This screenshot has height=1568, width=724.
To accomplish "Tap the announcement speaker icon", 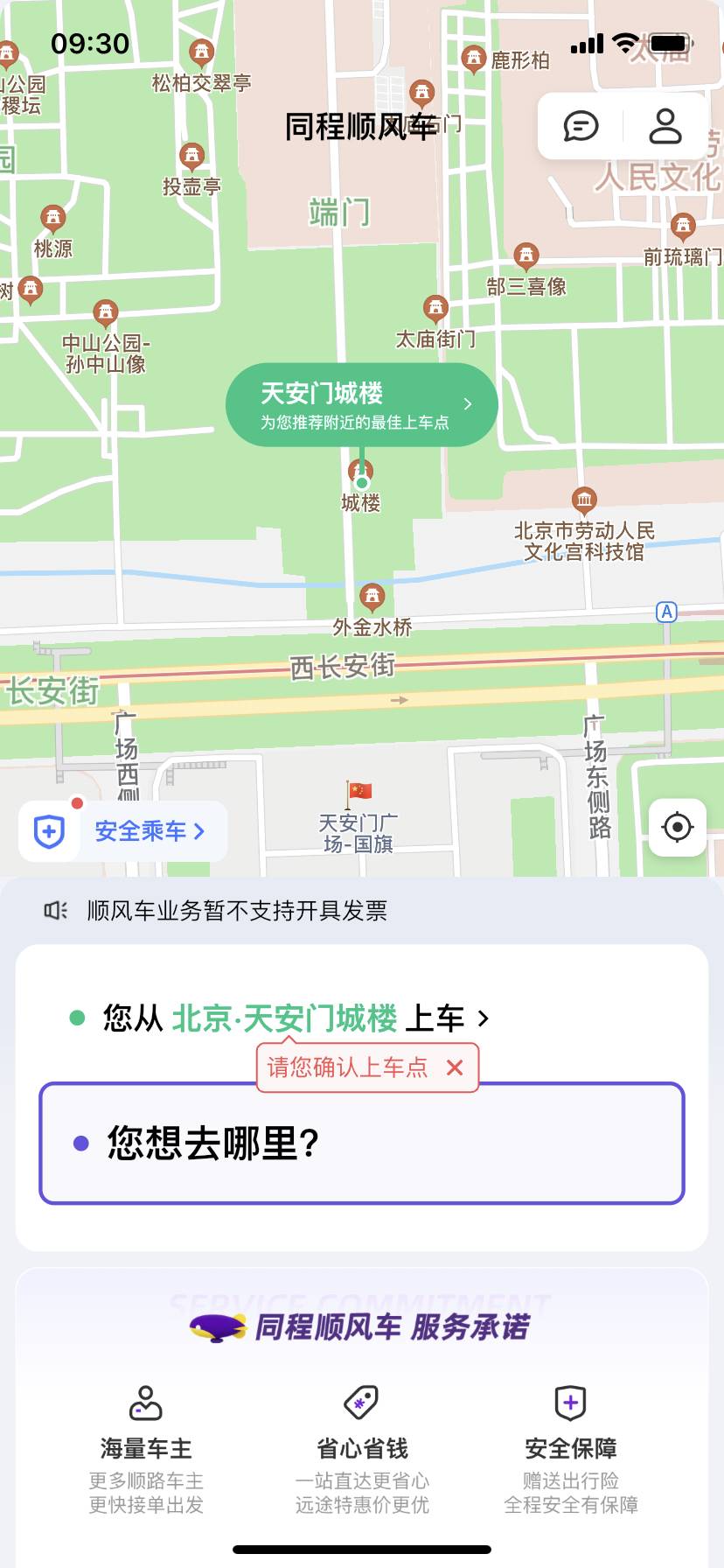I will [x=54, y=910].
